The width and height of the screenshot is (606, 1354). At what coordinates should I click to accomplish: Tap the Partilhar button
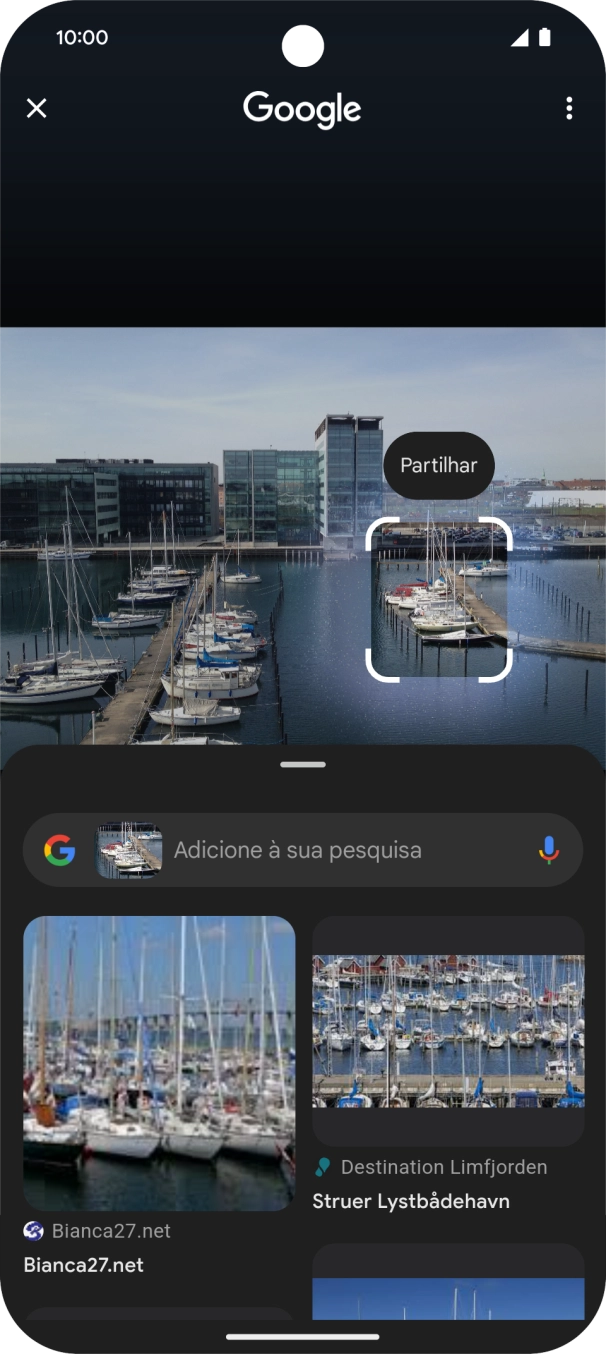tap(439, 465)
